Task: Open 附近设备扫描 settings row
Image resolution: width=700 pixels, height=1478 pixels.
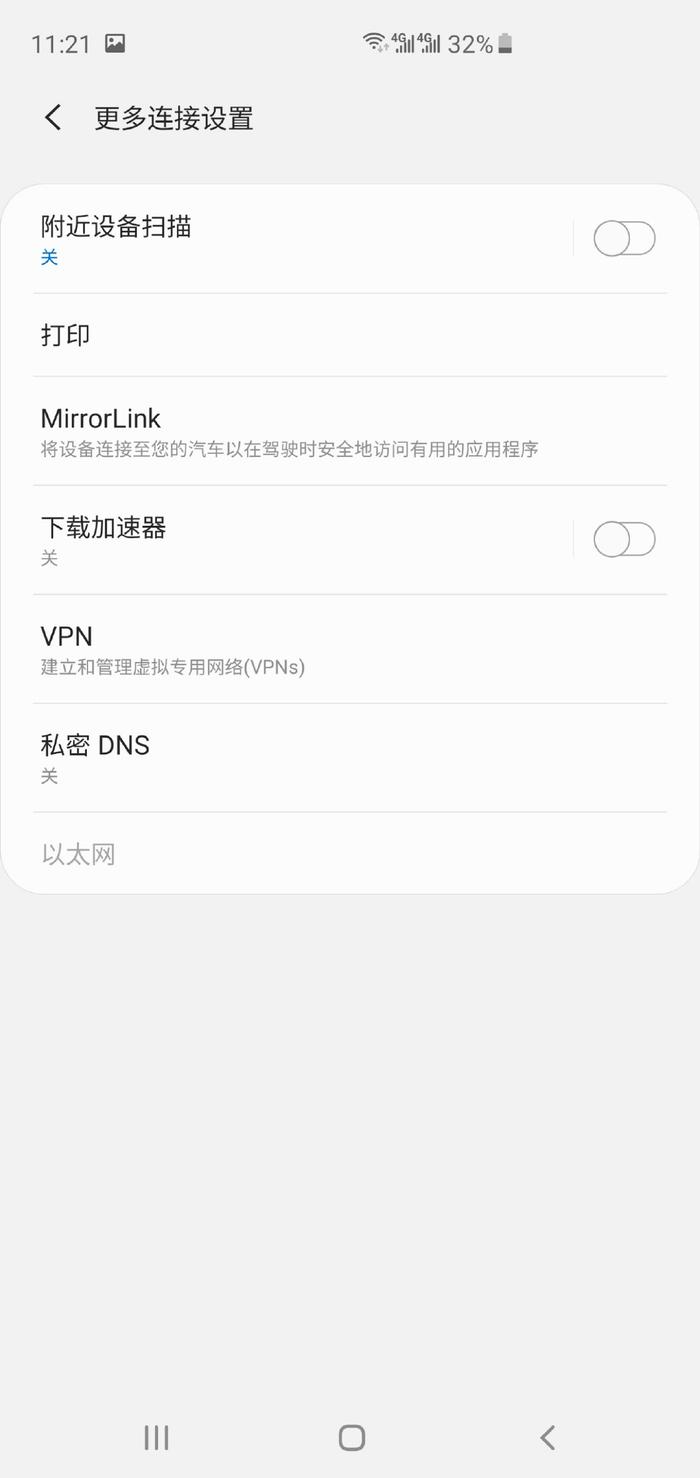Action: (x=300, y=239)
